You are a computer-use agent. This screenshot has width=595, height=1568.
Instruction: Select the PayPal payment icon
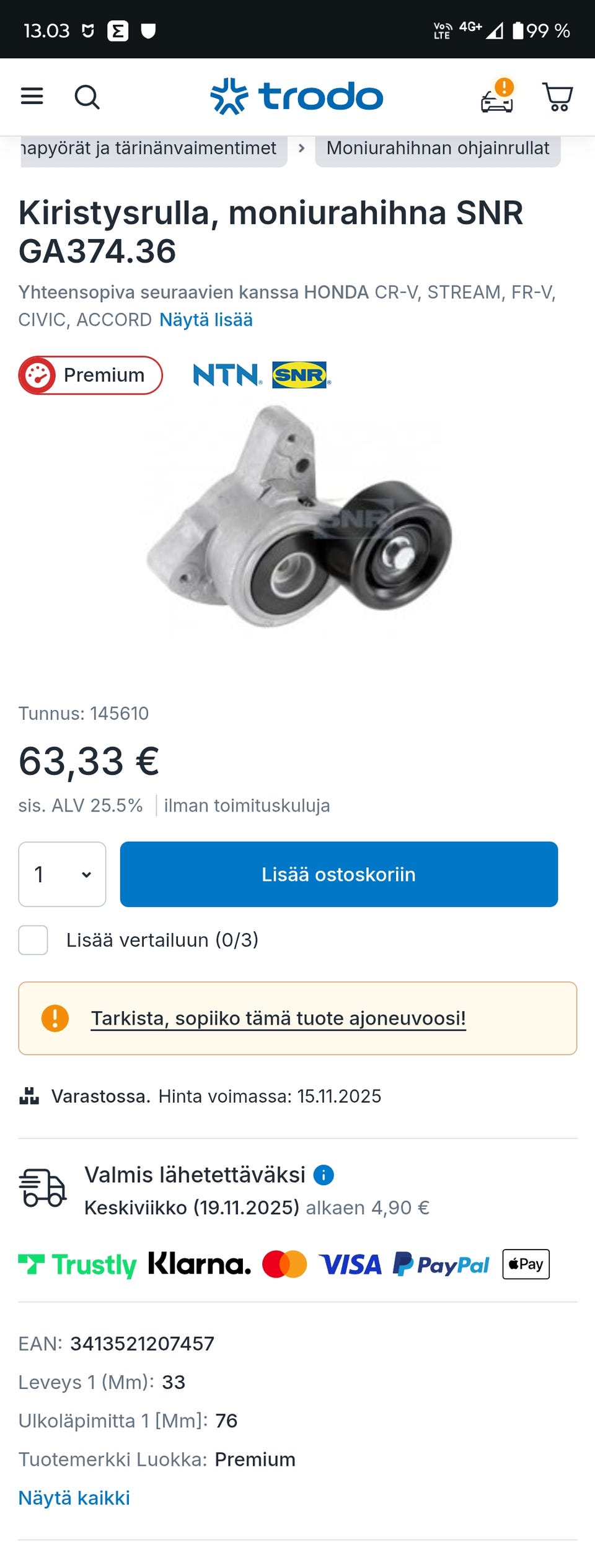440,1264
